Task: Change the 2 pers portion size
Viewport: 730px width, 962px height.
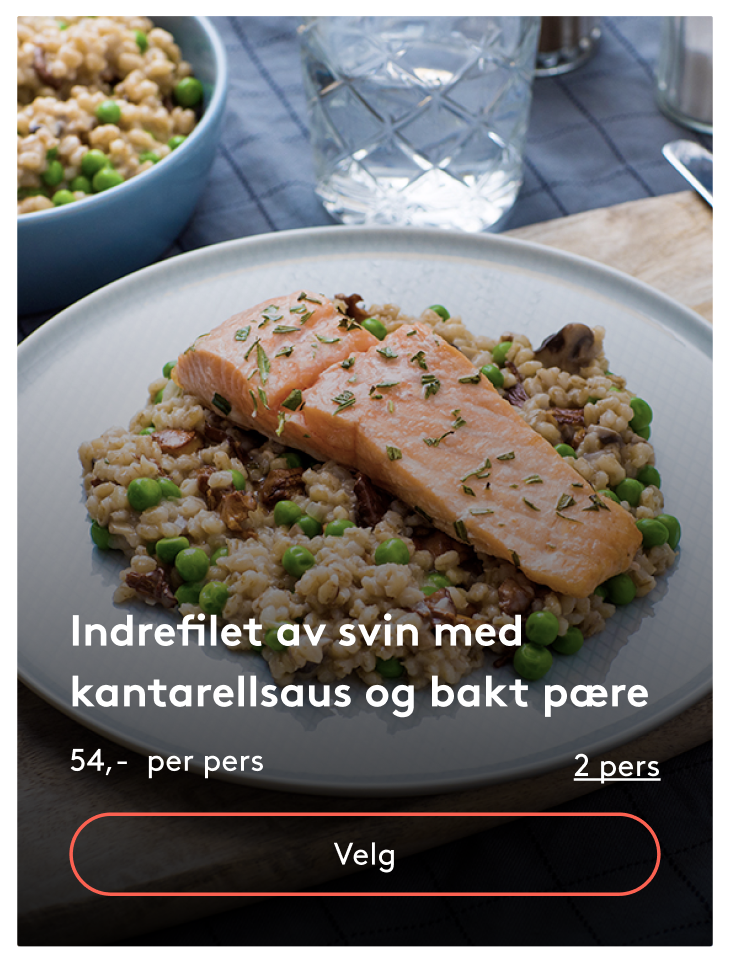Action: pyautogui.click(x=616, y=767)
